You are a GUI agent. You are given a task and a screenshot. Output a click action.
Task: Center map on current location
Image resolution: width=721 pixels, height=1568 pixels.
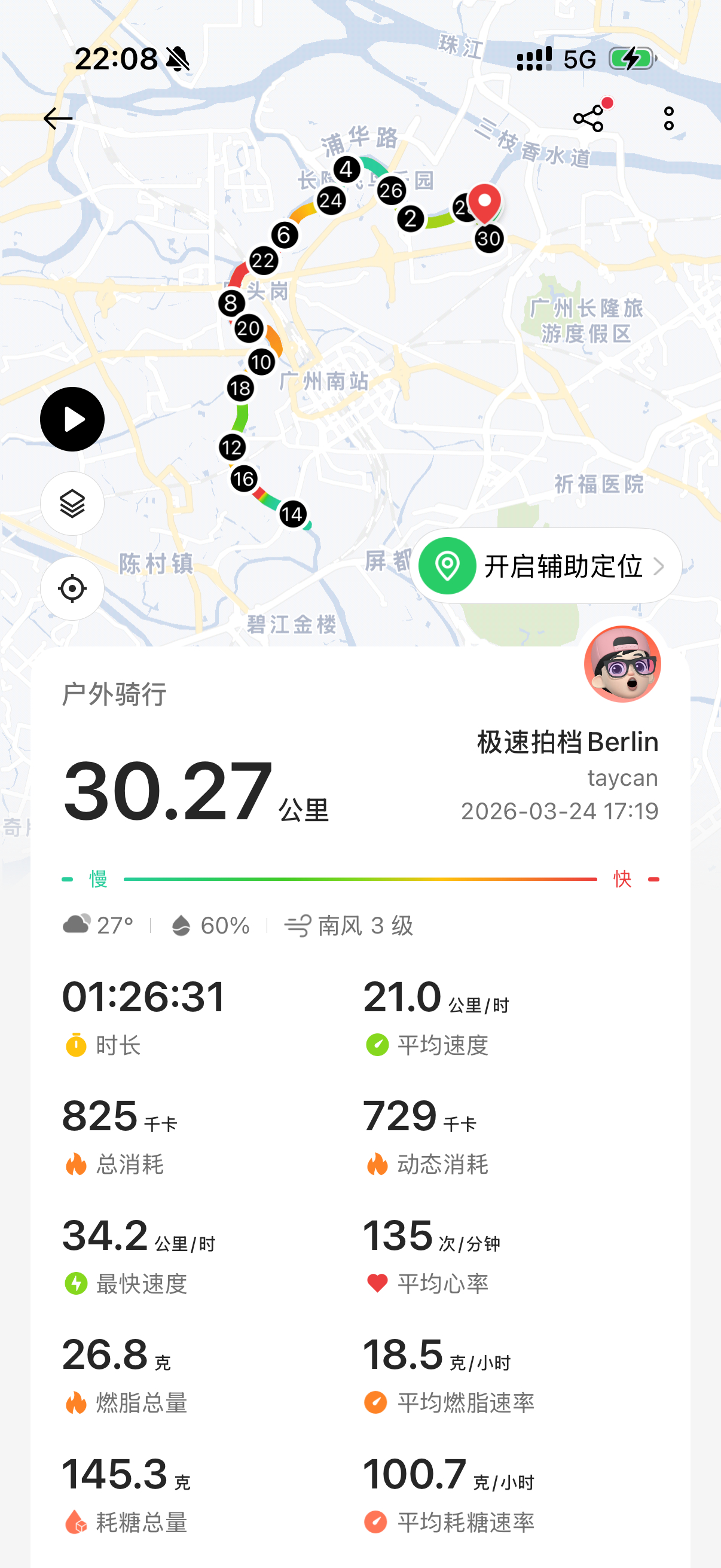click(x=72, y=588)
